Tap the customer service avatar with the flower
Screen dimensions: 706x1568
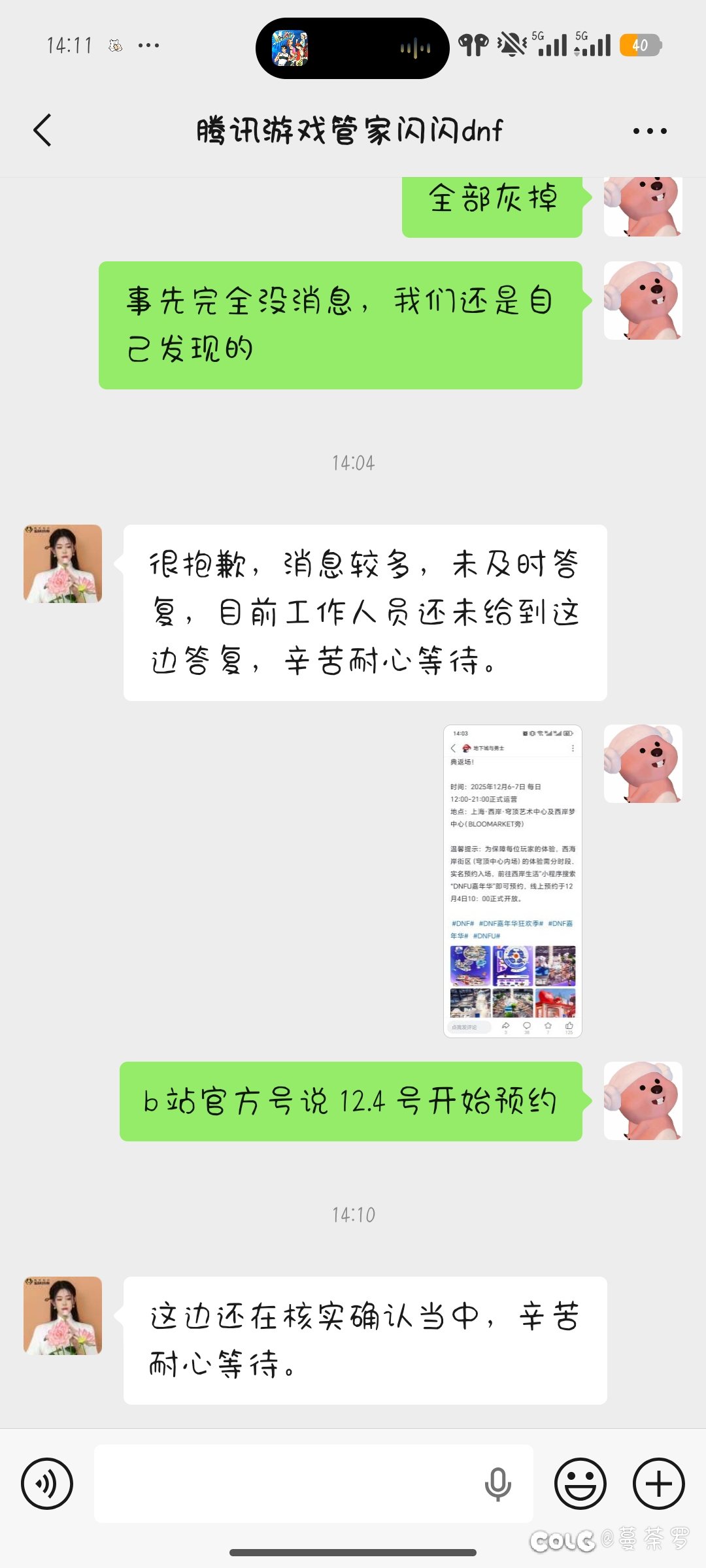(x=62, y=563)
